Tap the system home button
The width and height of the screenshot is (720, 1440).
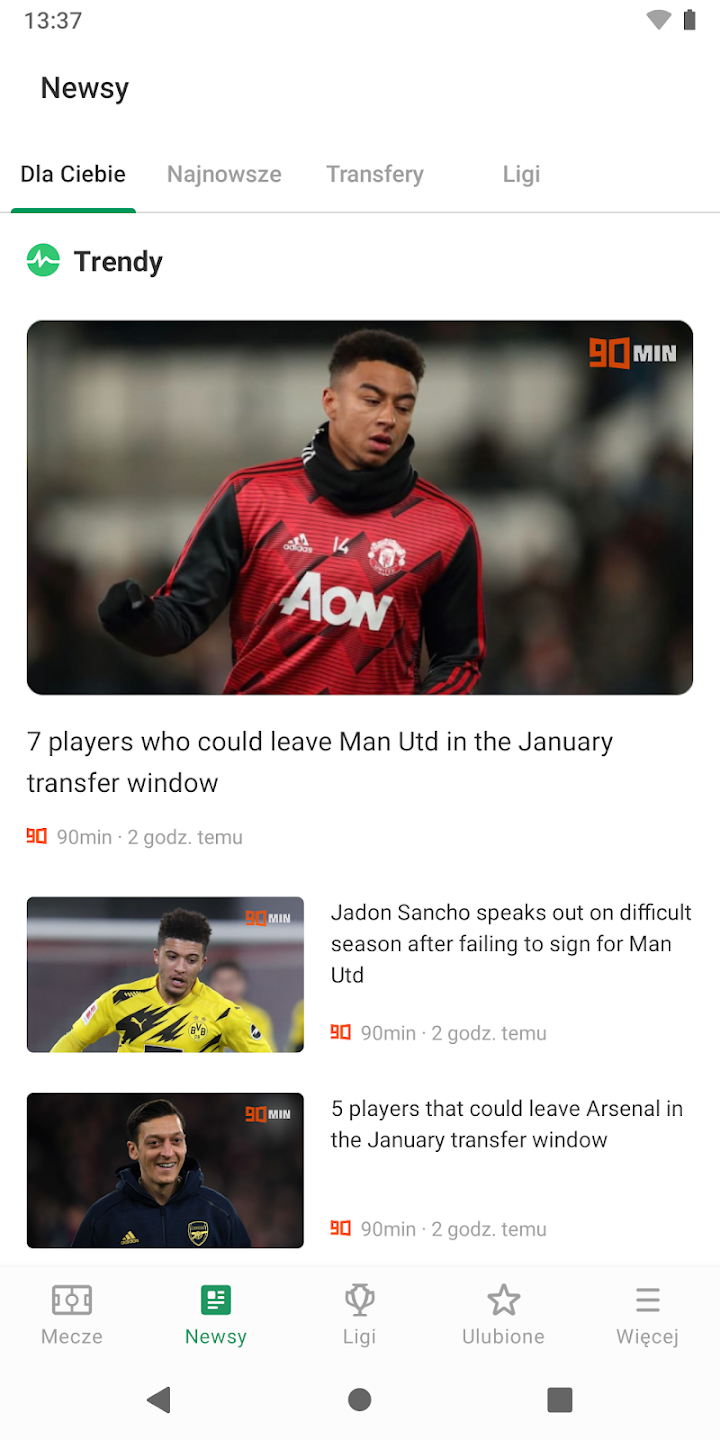(x=360, y=1399)
